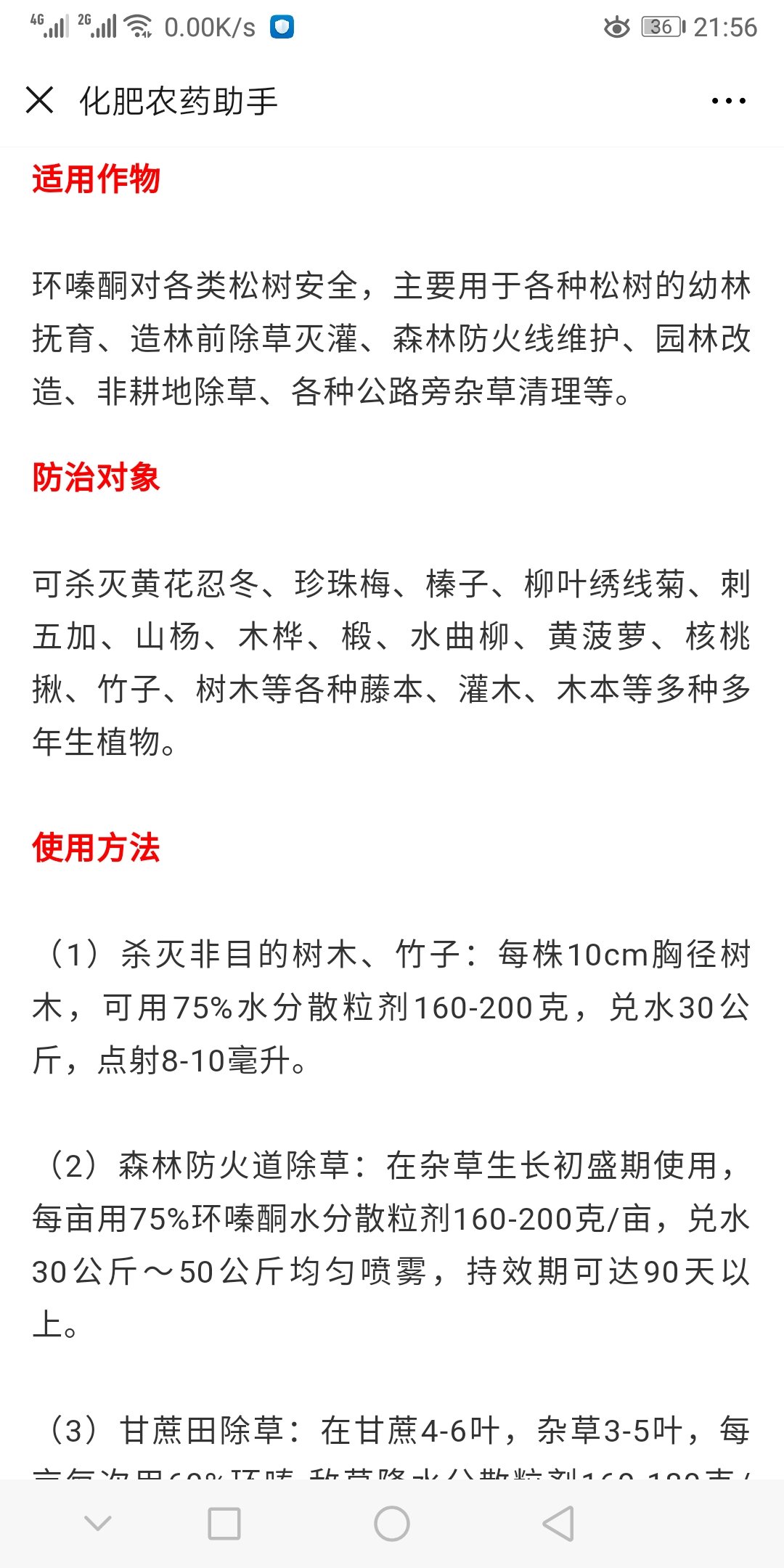Close the 化肥农药助手 page
The height and width of the screenshot is (1568, 784).
[x=40, y=100]
